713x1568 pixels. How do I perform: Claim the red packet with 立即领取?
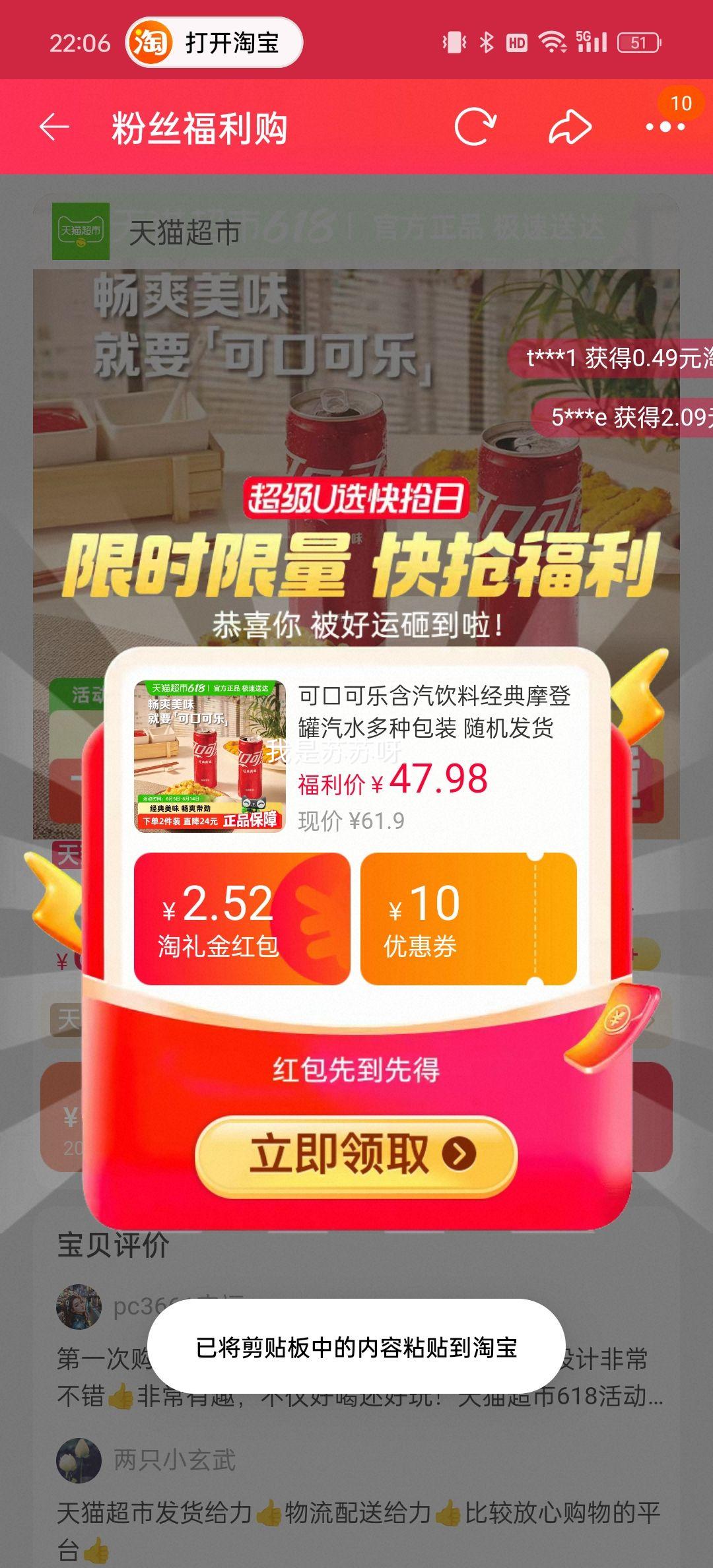(356, 1155)
